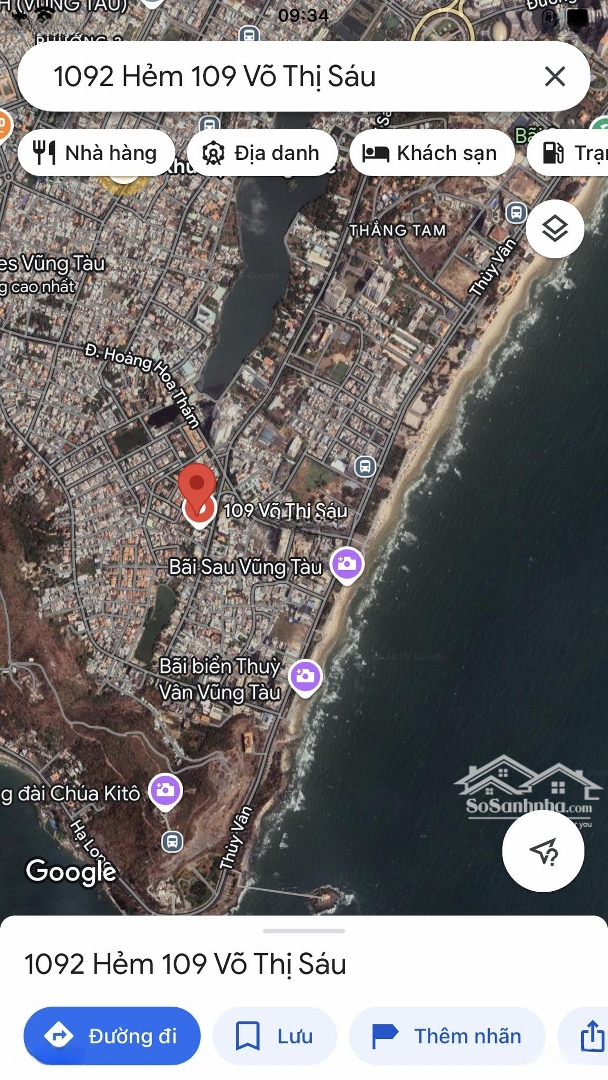Open the map layers button
The height and width of the screenshot is (1080, 608).
click(x=555, y=229)
